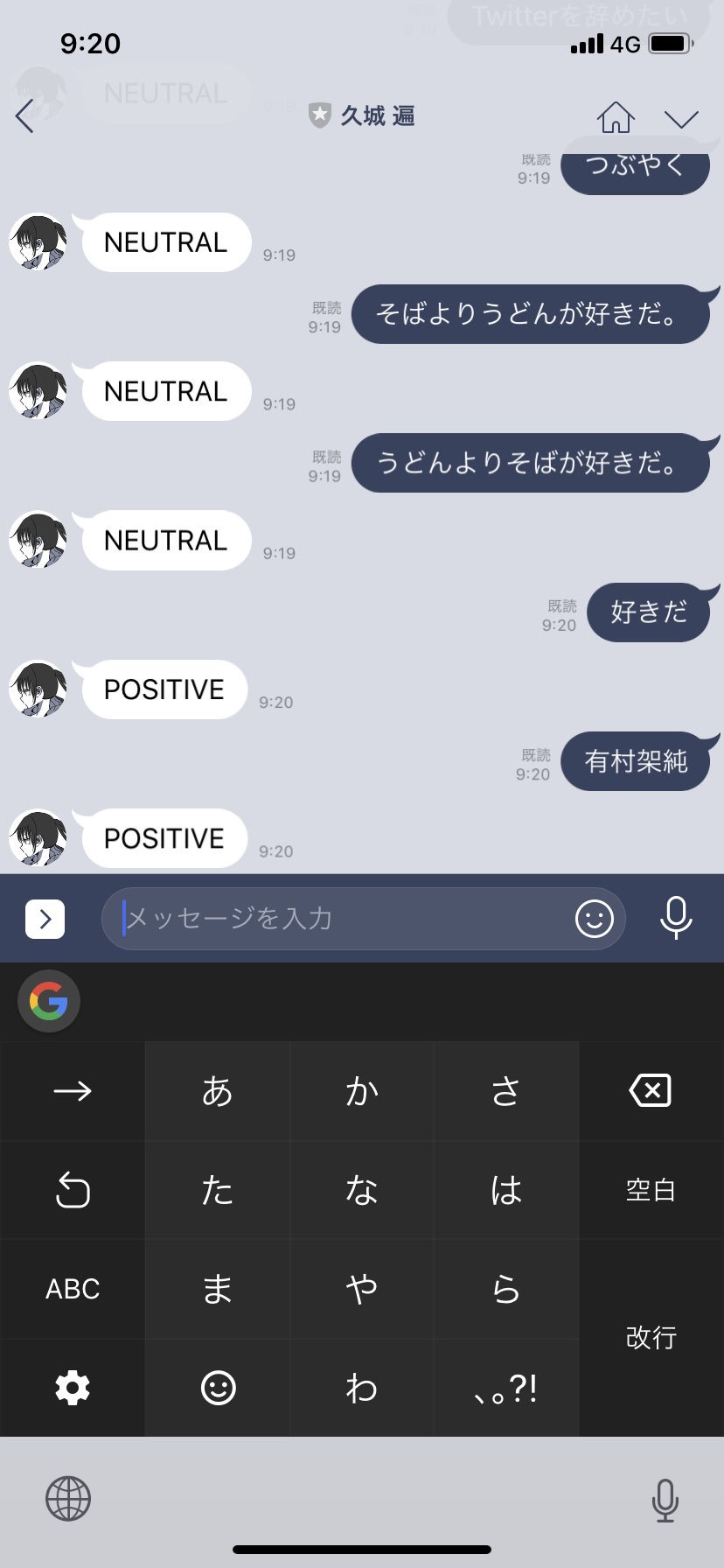
Task: Open the emoji keyboard with the smiley key
Action: [216, 1387]
